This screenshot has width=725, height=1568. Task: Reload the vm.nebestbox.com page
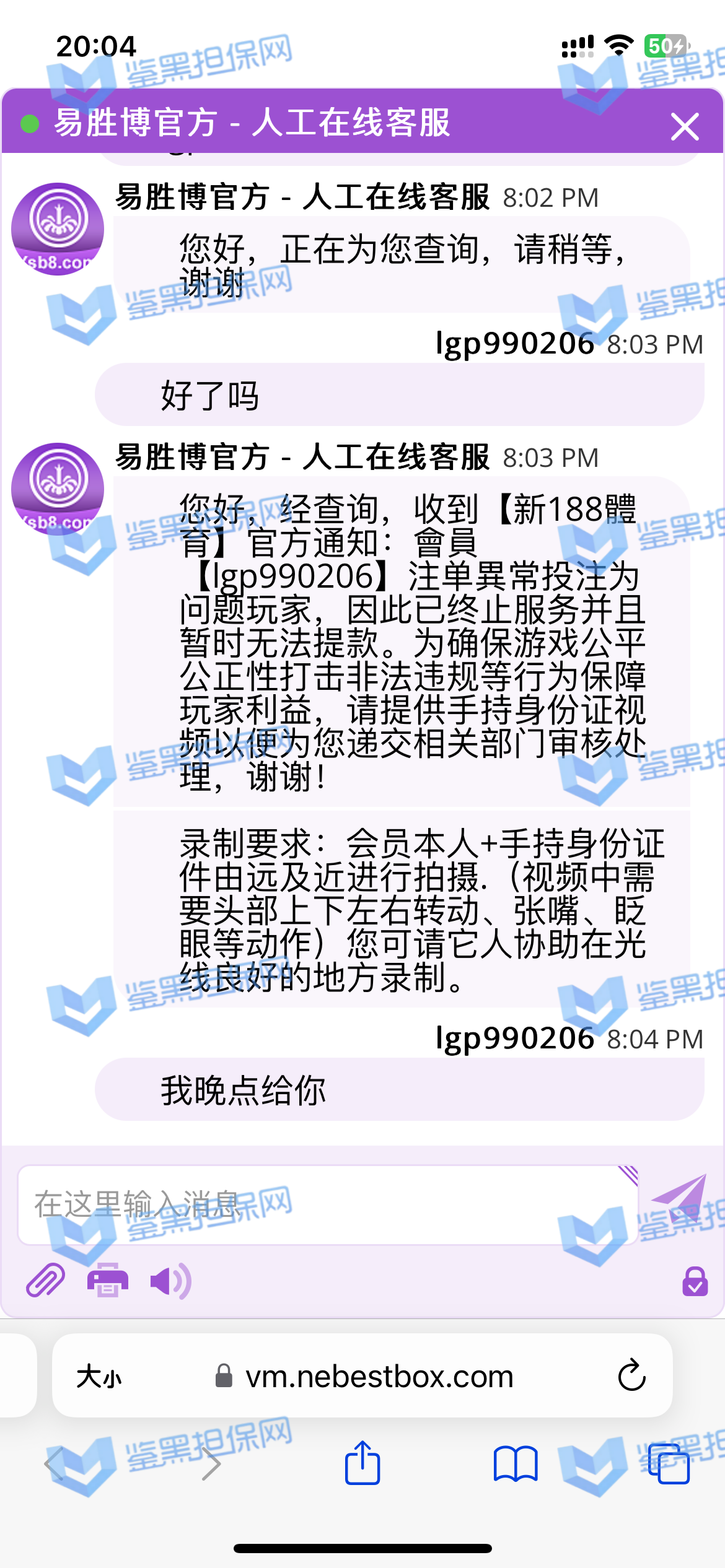point(631,1376)
